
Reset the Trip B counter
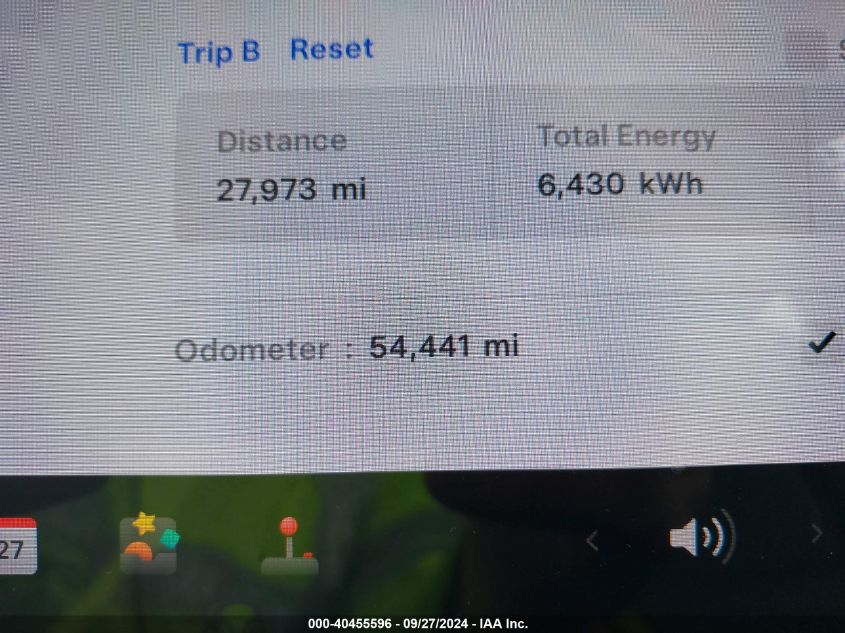coord(331,48)
